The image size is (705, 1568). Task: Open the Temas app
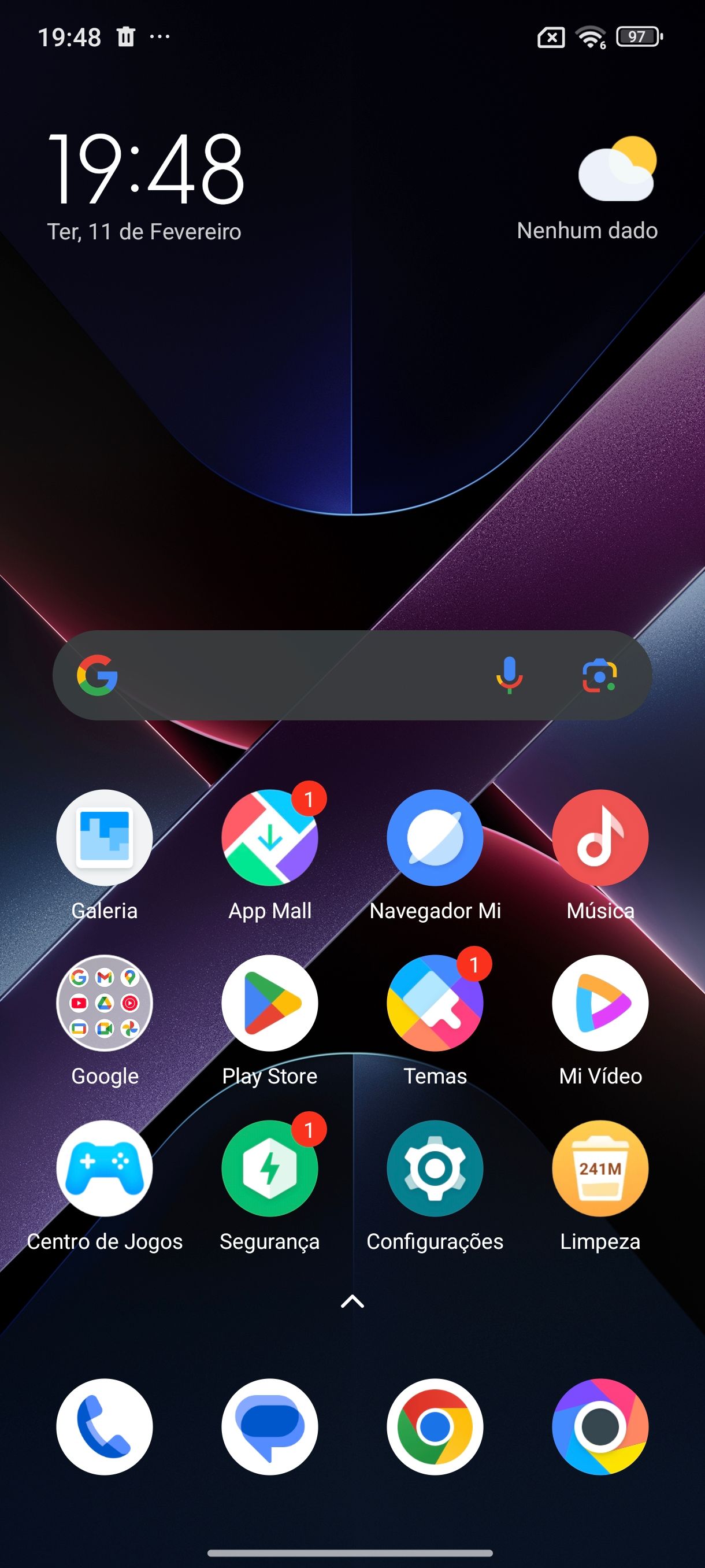pos(435,1003)
